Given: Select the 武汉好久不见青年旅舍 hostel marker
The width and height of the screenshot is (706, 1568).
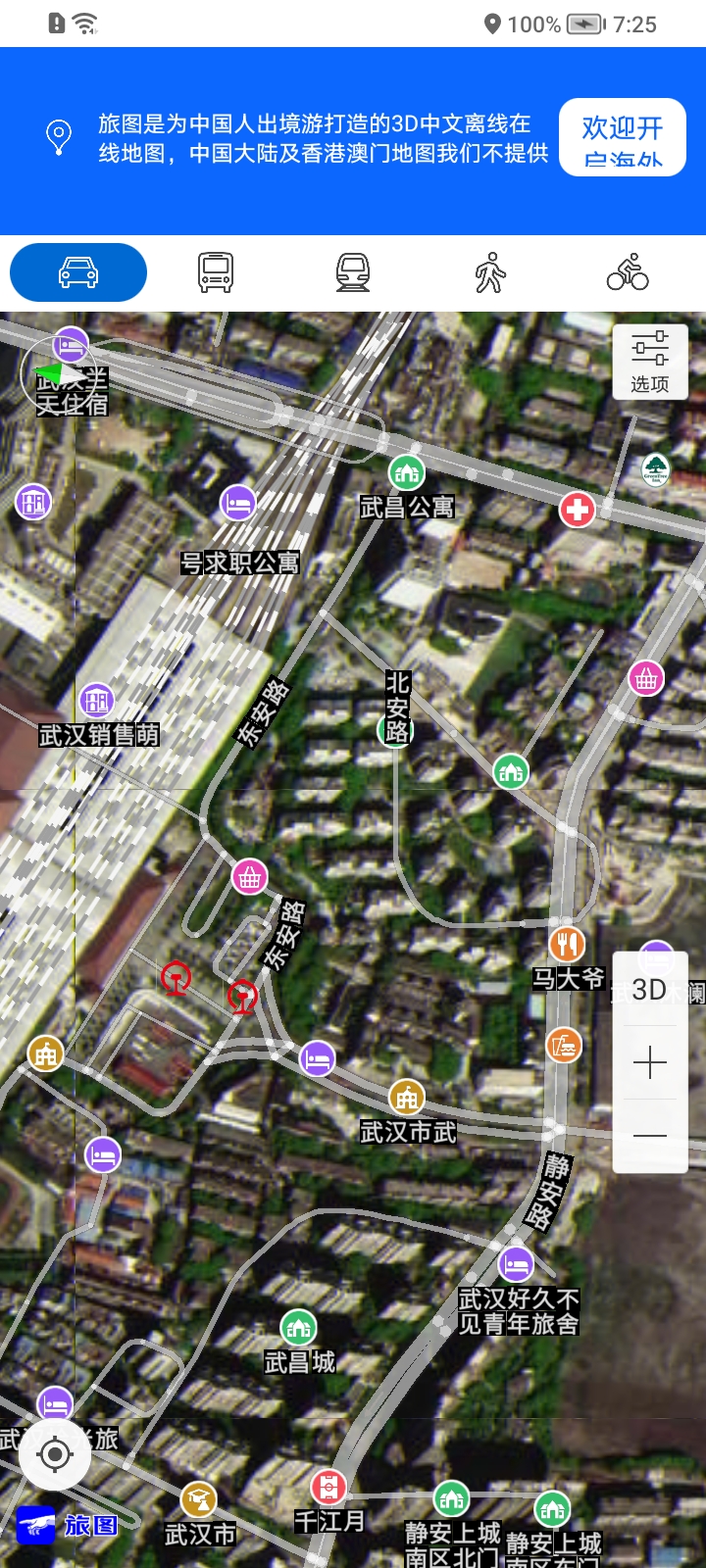Looking at the screenshot, I should coord(516,1264).
